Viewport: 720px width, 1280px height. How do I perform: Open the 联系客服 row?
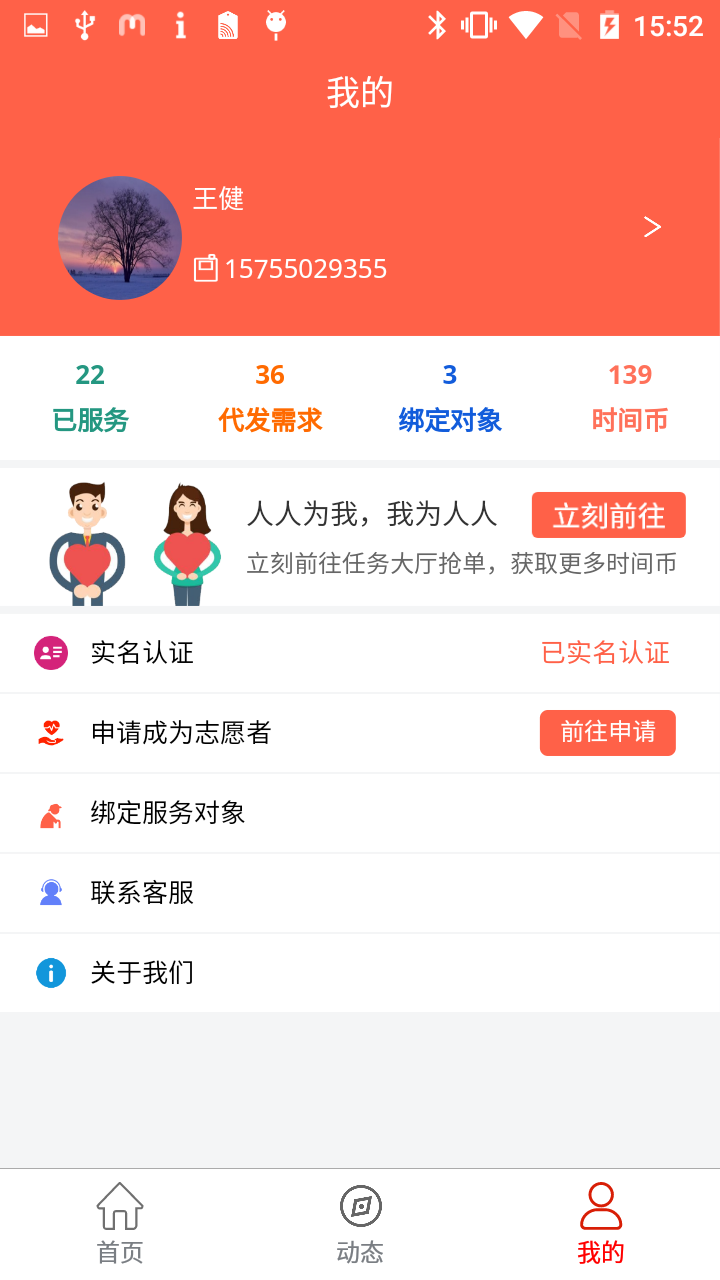point(360,893)
